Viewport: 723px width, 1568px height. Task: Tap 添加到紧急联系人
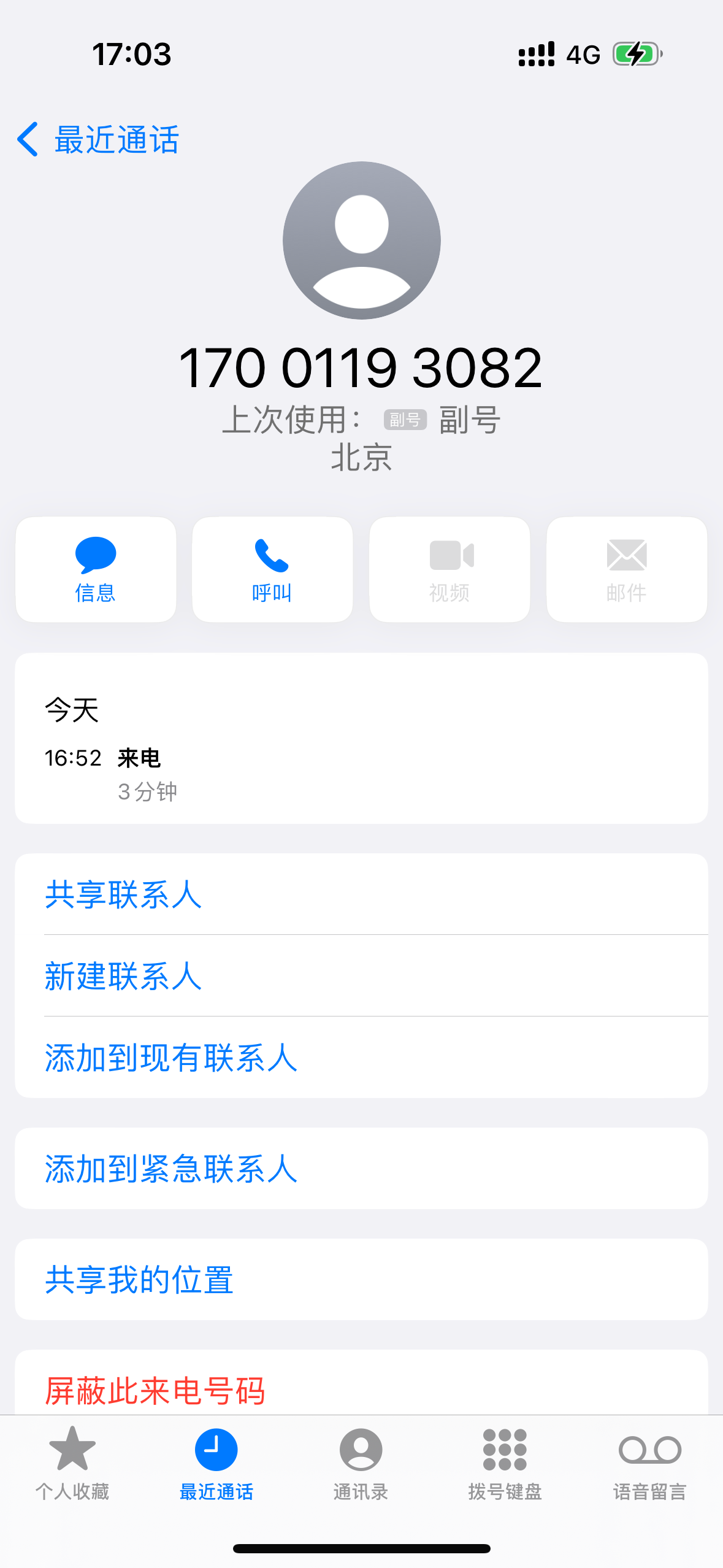[170, 1168]
